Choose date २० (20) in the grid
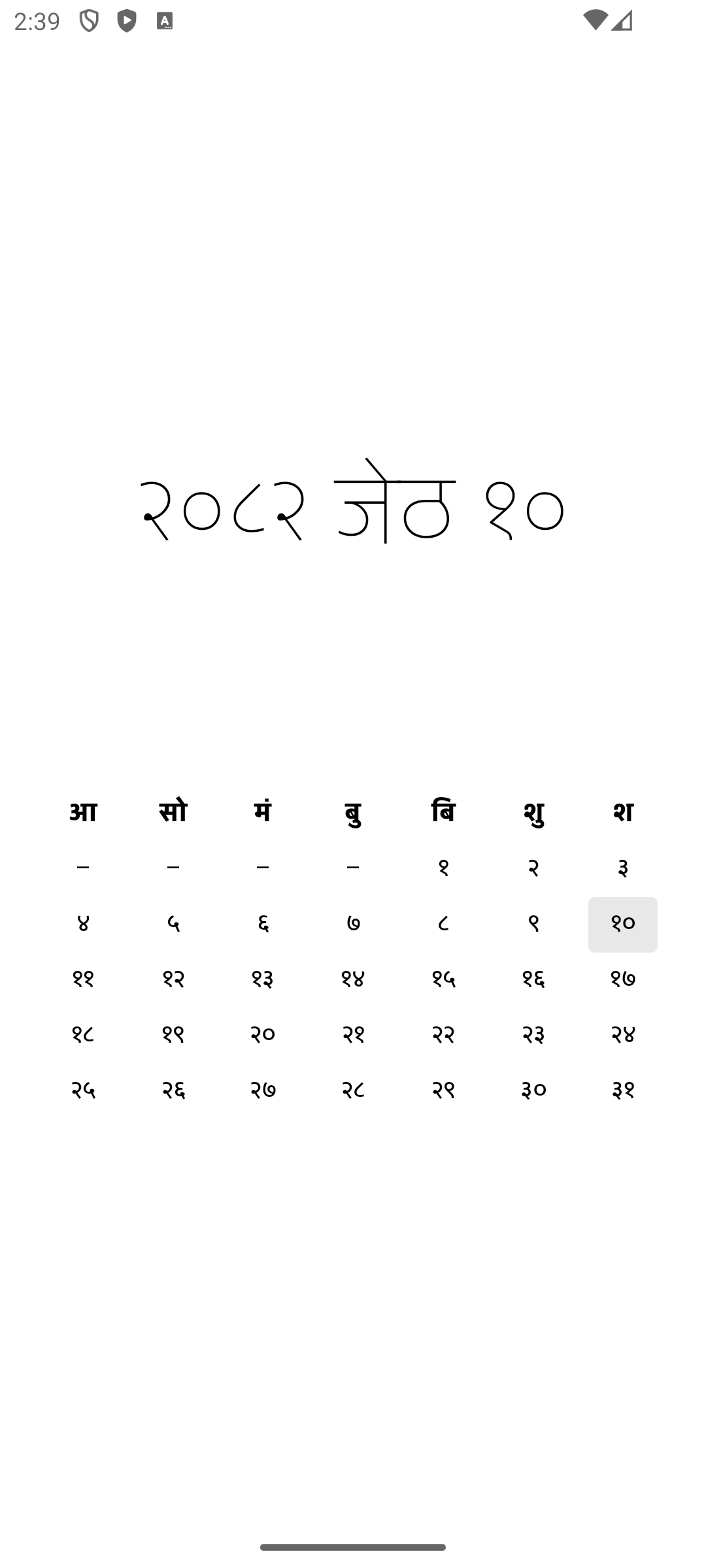Viewport: 706px width, 1568px height. coord(263,1034)
